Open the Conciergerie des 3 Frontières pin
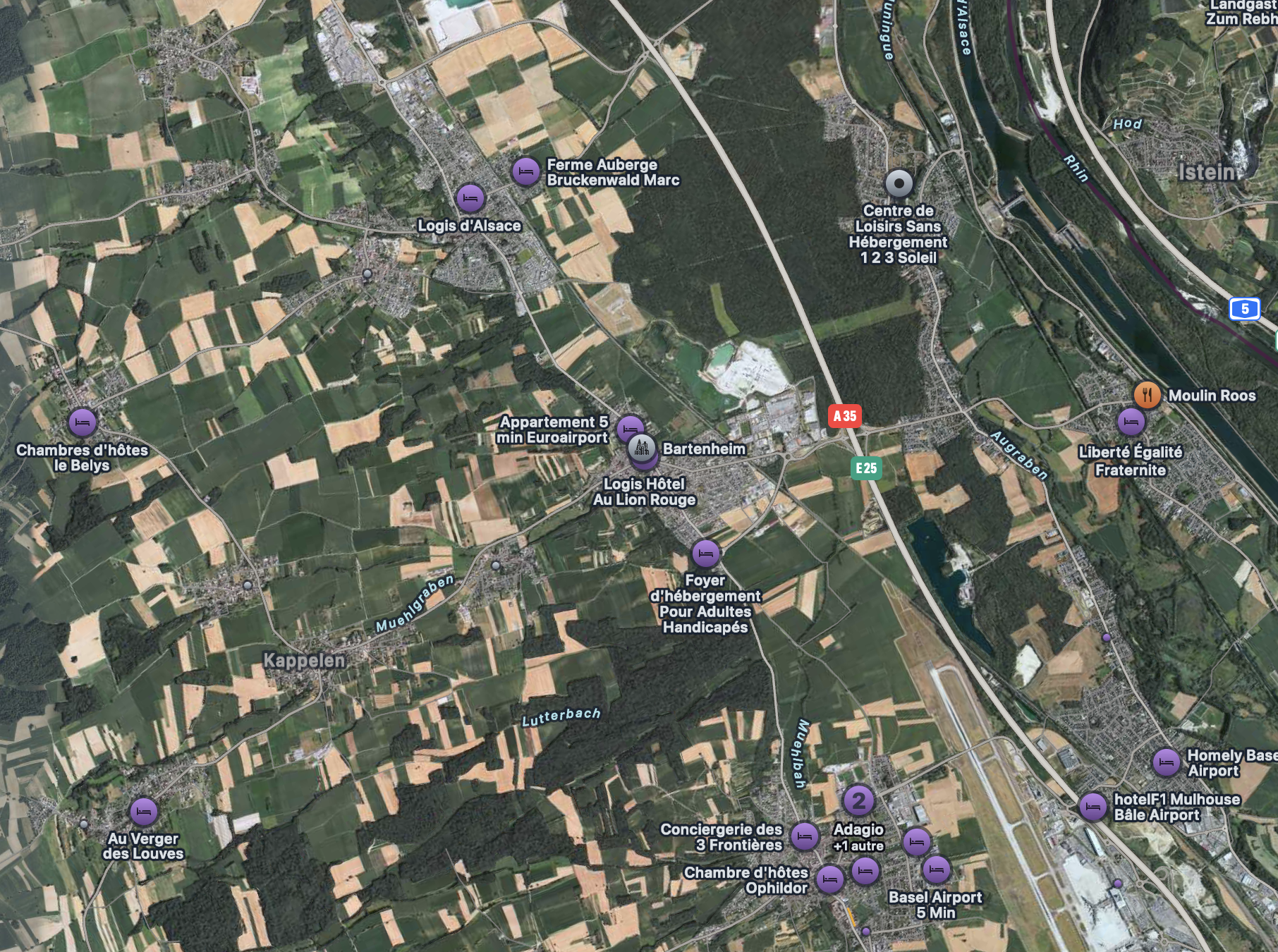This screenshot has width=1278, height=952. click(x=805, y=836)
